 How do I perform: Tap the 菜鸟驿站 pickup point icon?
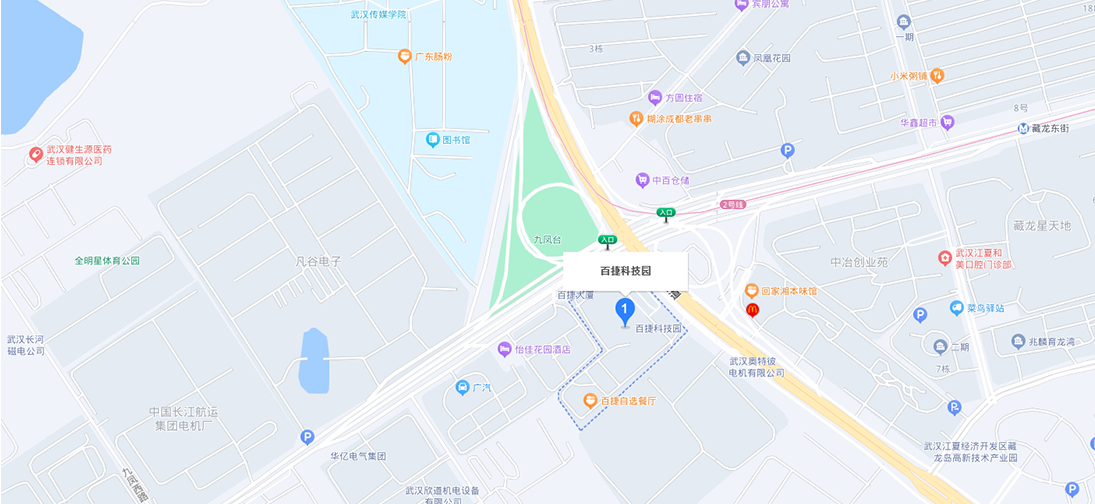[956, 308]
